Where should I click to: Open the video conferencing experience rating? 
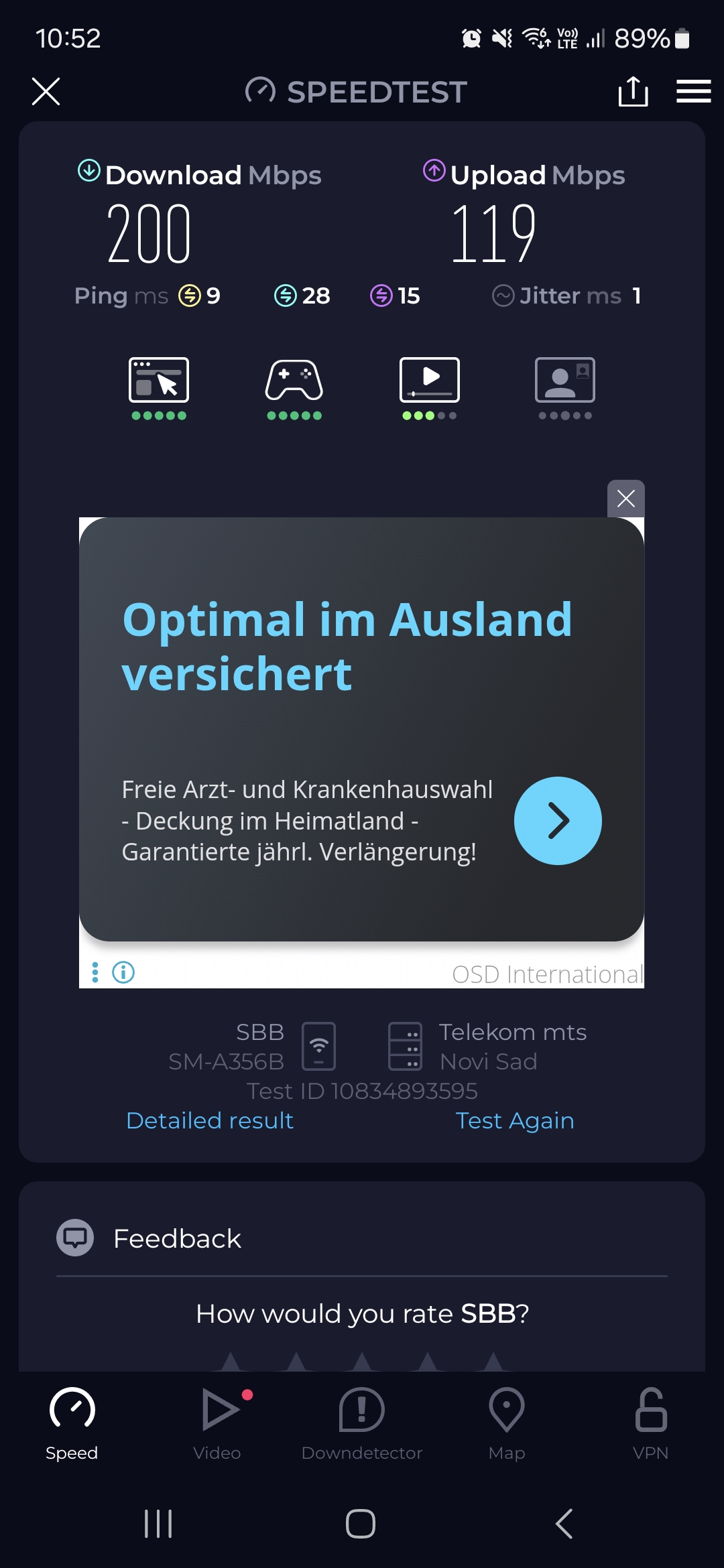(x=565, y=387)
